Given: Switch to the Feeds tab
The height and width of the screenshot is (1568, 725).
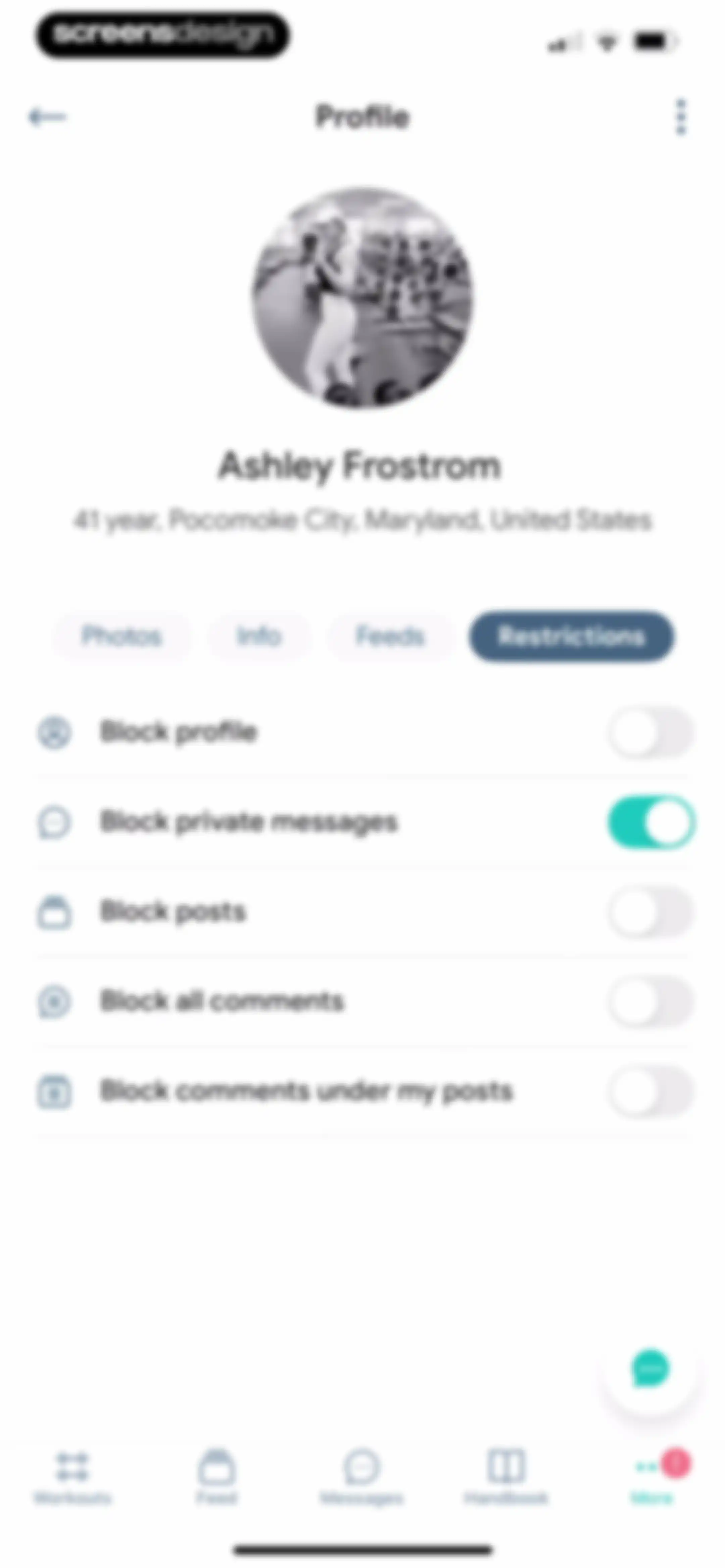Looking at the screenshot, I should pos(390,636).
